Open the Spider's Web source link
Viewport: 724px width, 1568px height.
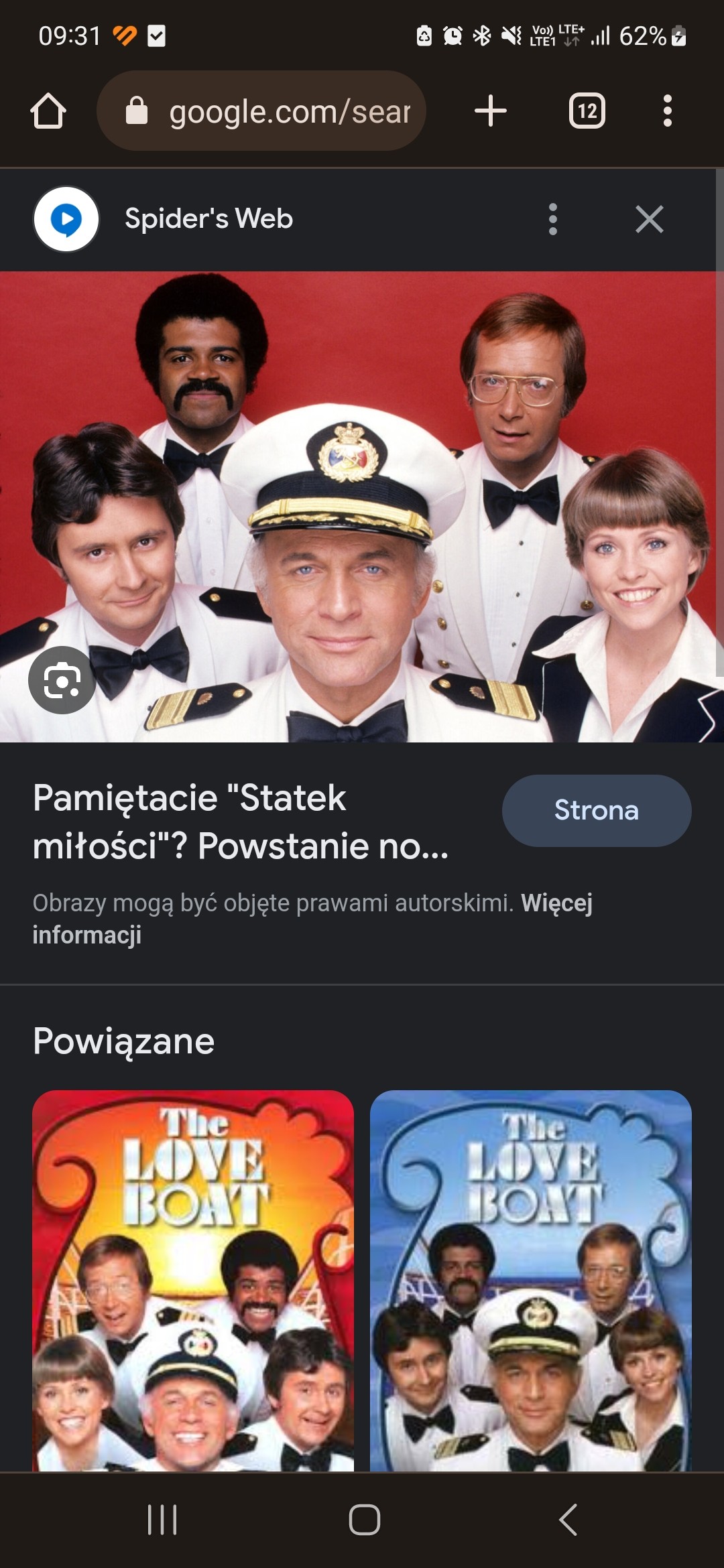[x=208, y=219]
